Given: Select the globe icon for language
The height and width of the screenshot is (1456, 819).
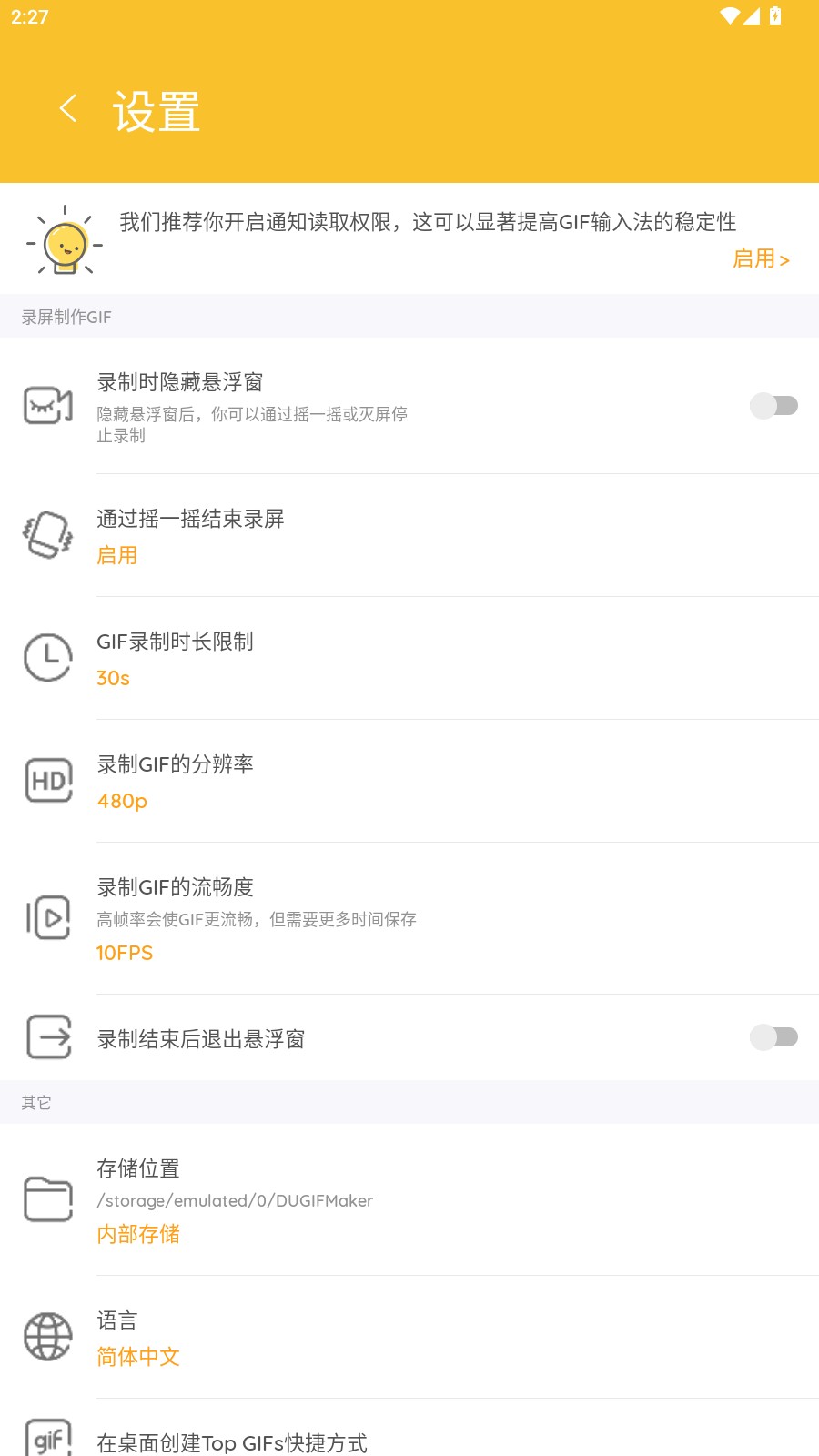Looking at the screenshot, I should coord(48,1337).
